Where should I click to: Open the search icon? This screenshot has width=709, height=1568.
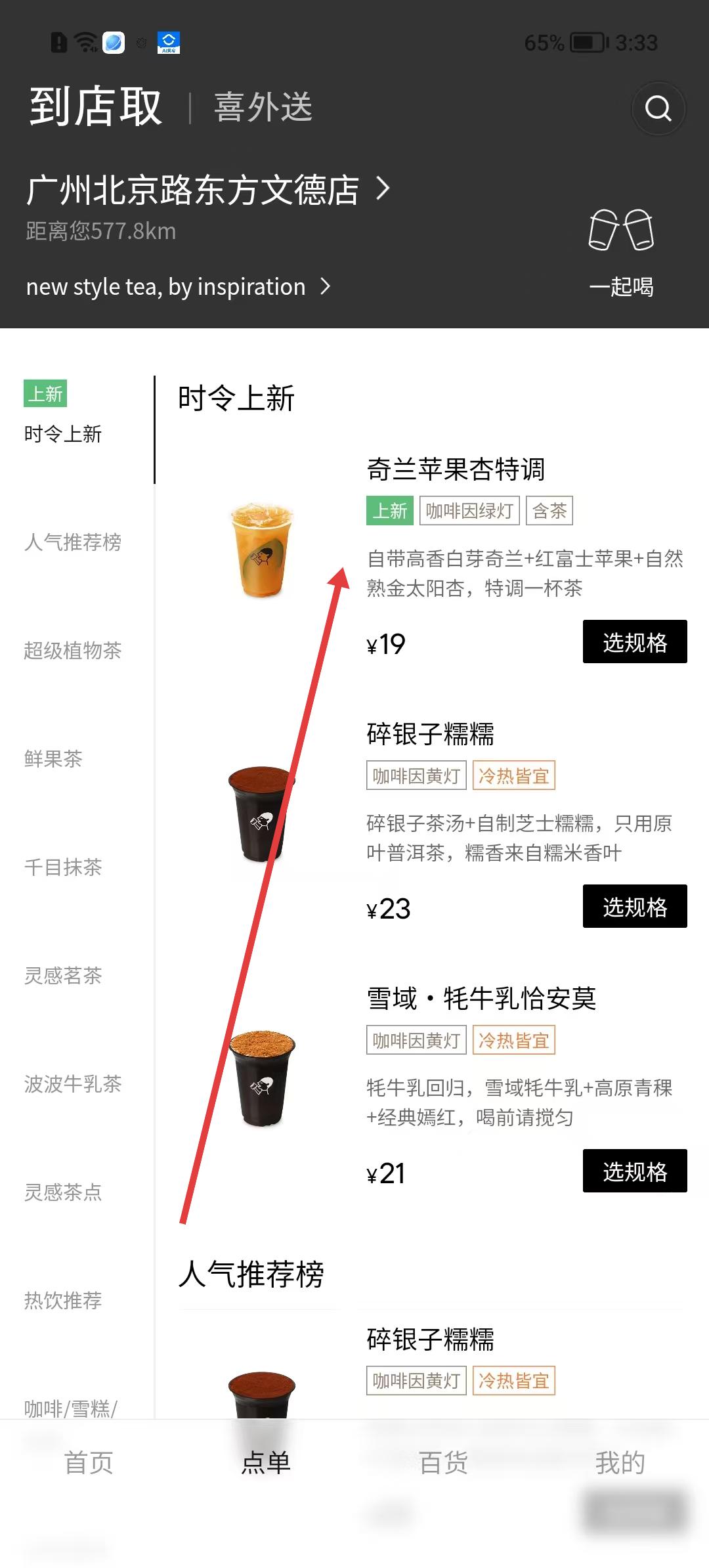click(658, 108)
